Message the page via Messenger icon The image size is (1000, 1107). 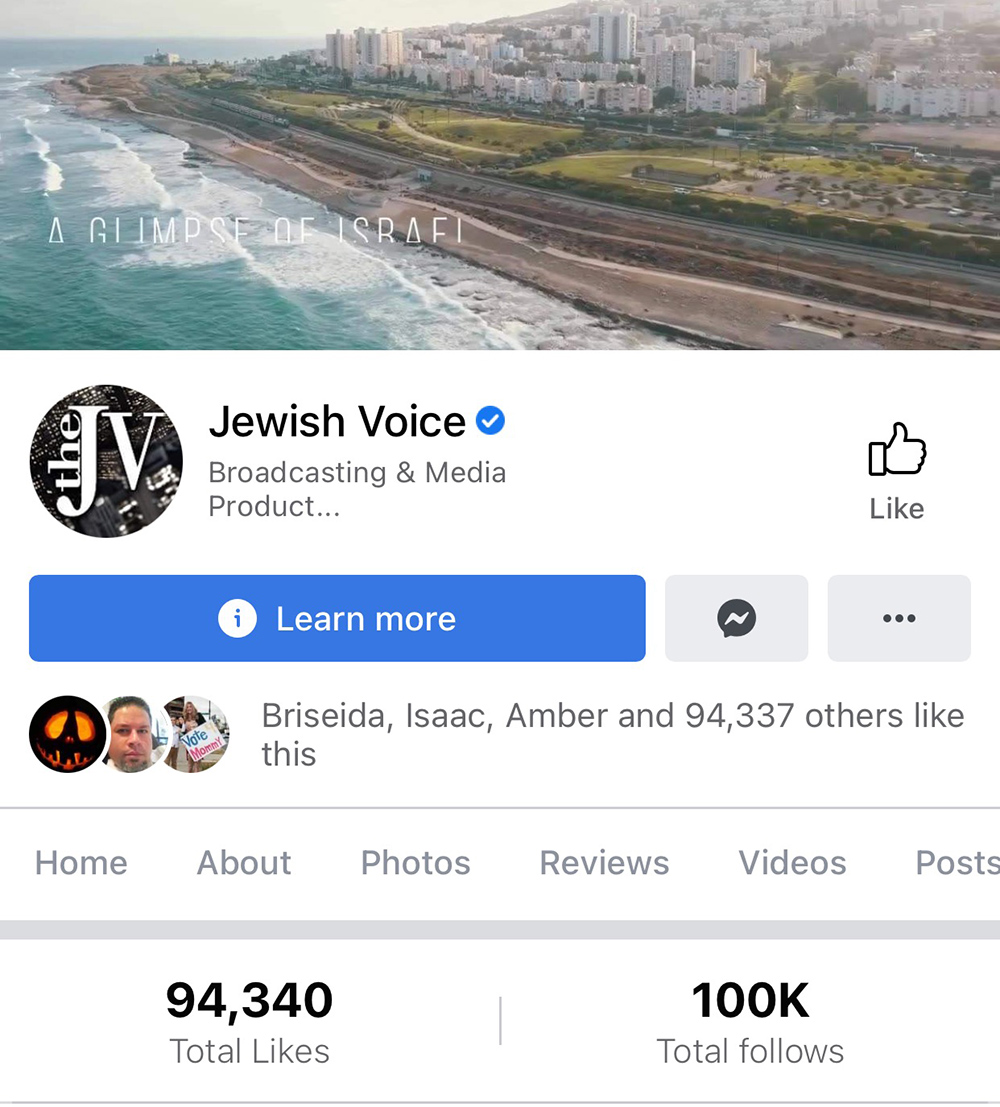[x=736, y=618]
